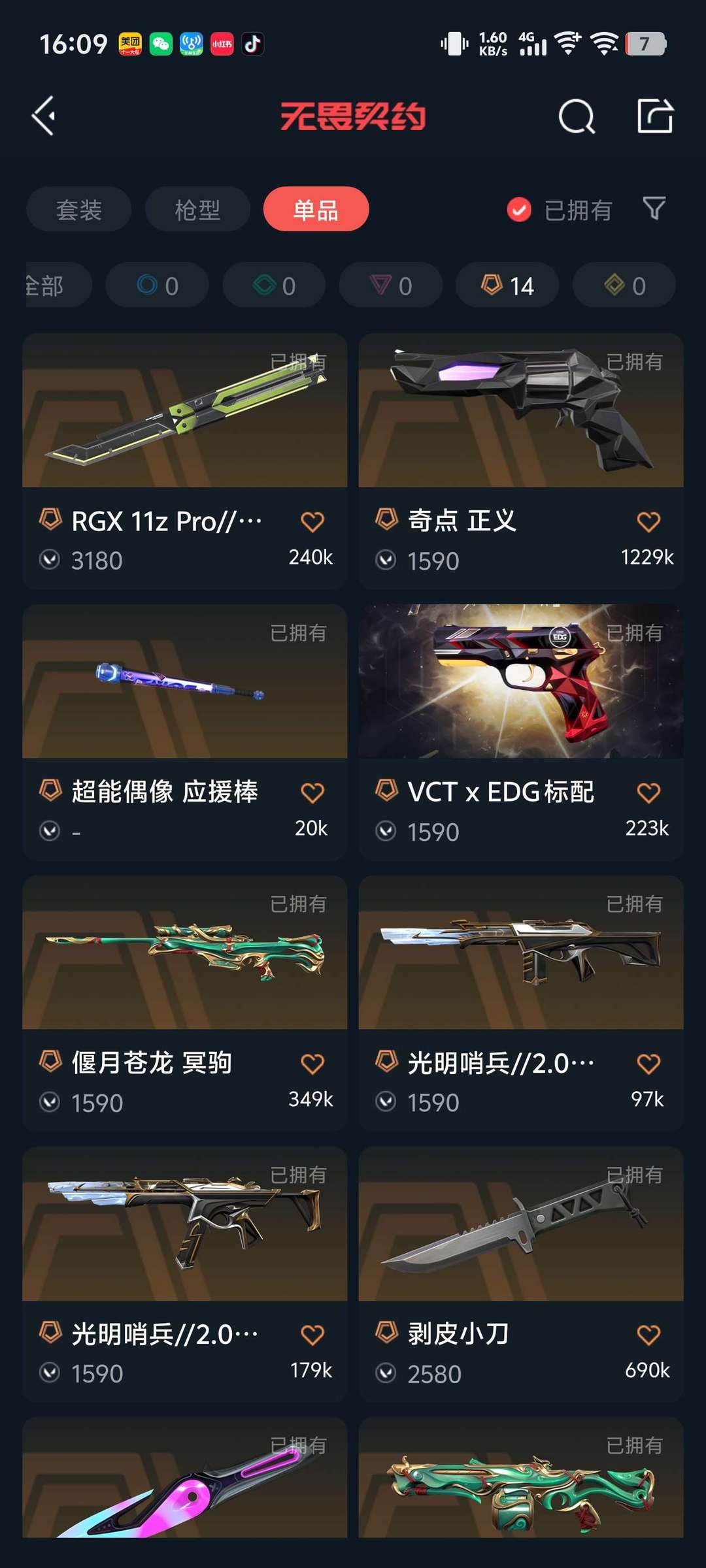Like the 剥皮小刀 skin
The image size is (706, 1568).
pyautogui.click(x=648, y=1335)
